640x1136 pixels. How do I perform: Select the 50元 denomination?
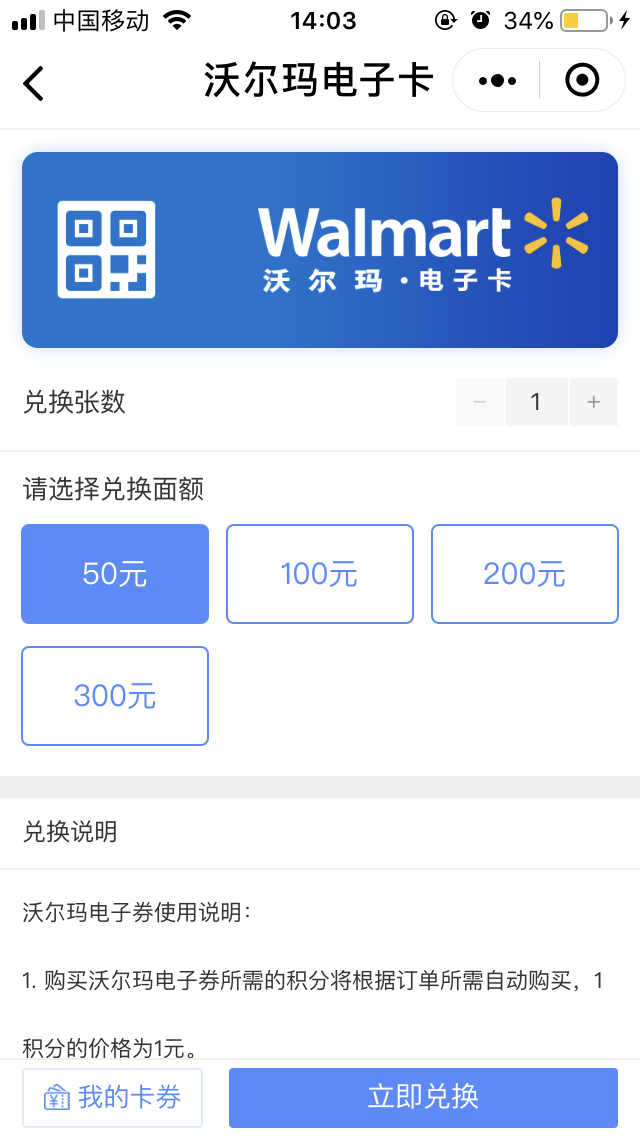click(x=115, y=574)
